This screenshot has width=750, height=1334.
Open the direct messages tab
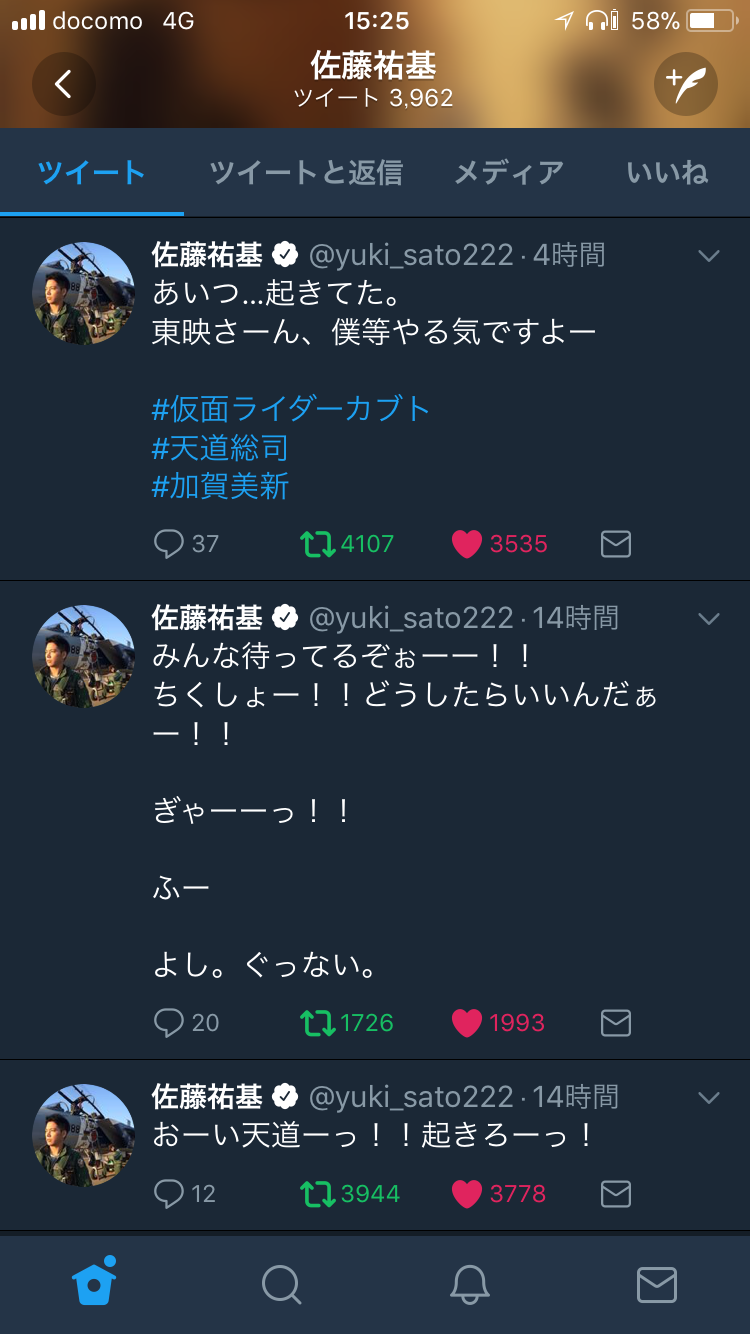[x=657, y=1284]
